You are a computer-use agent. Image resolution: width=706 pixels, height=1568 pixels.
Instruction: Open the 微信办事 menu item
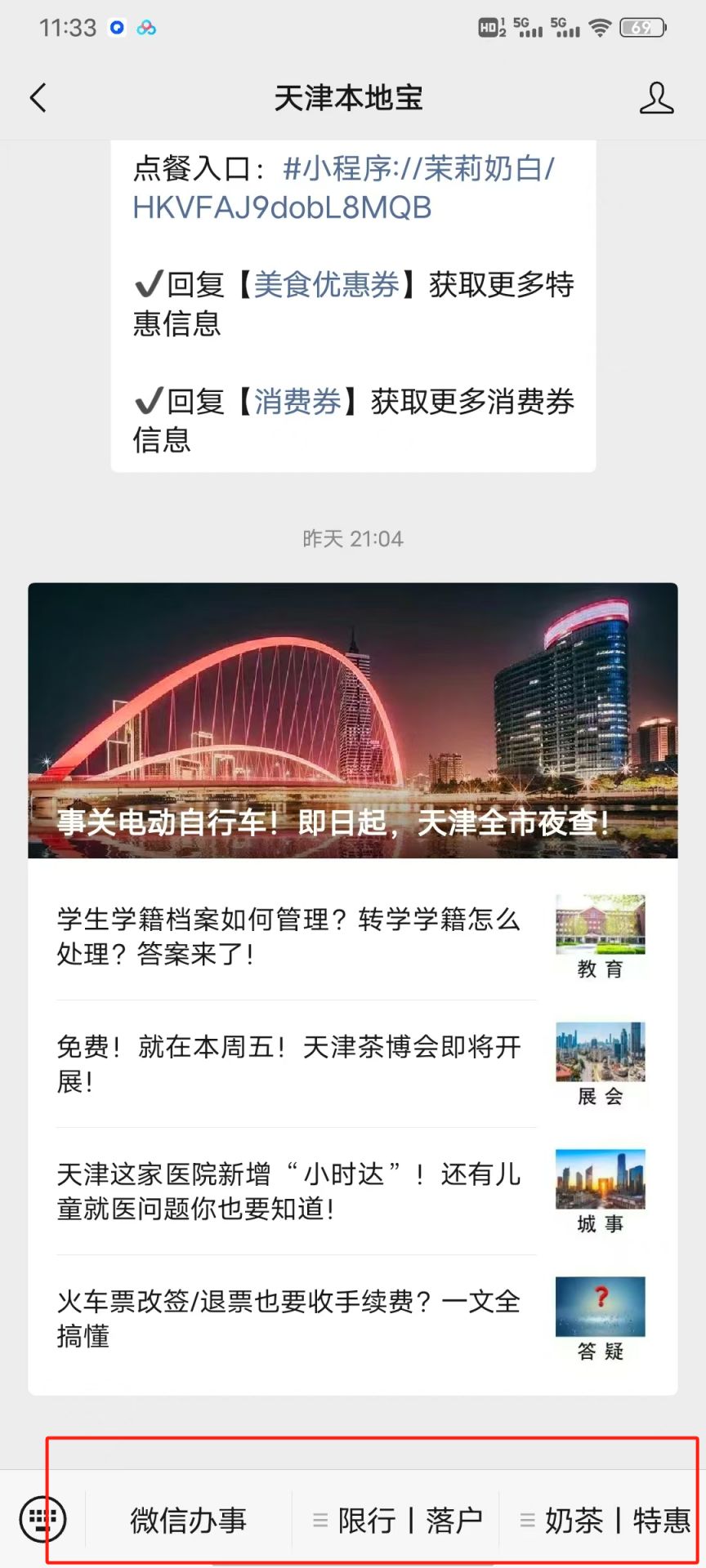(x=188, y=1518)
